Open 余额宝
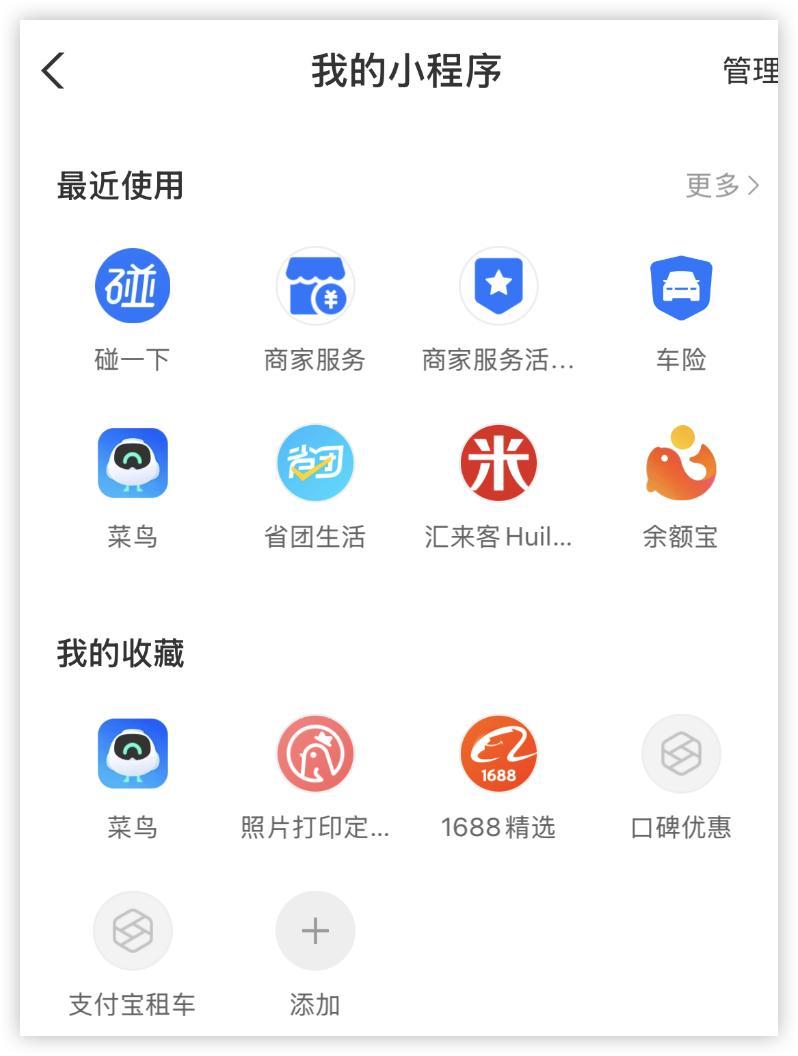This screenshot has height=1056, width=798. pos(681,464)
